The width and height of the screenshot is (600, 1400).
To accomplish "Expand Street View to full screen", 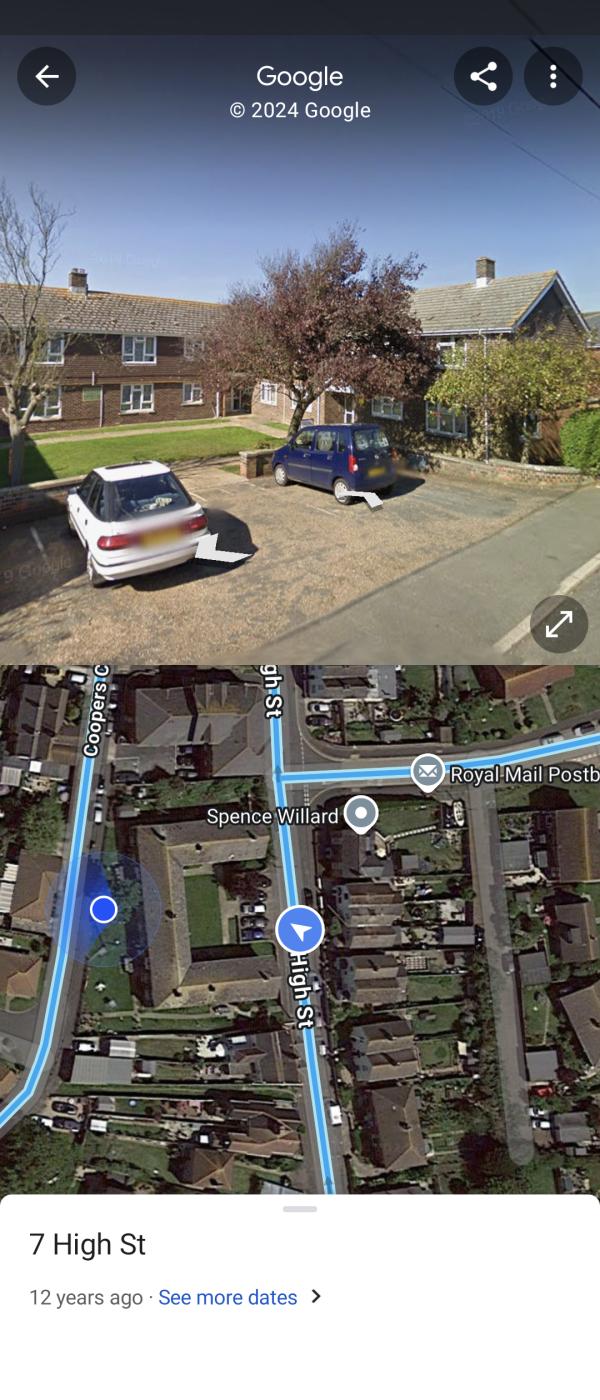I will pos(558,624).
